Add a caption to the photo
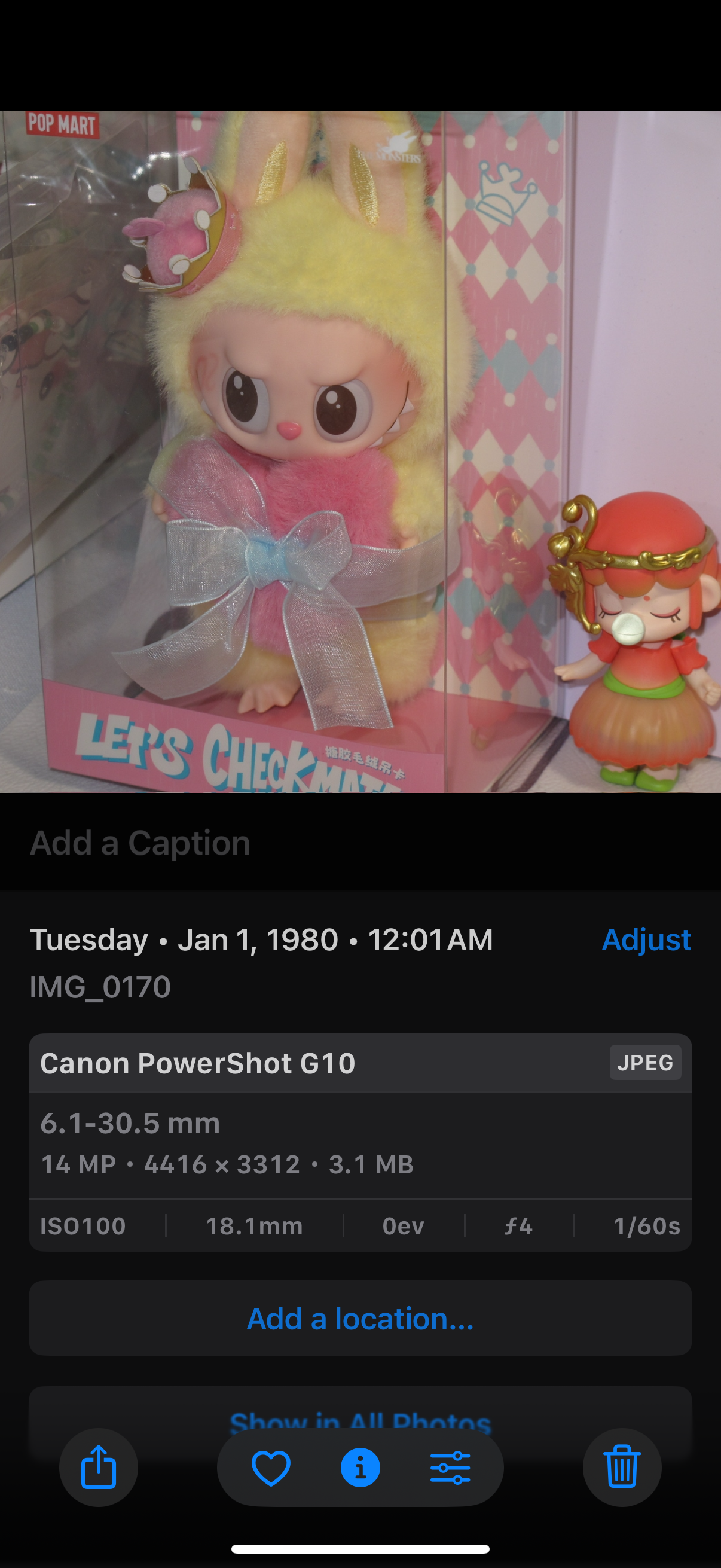Viewport: 721px width, 1568px height. [140, 843]
